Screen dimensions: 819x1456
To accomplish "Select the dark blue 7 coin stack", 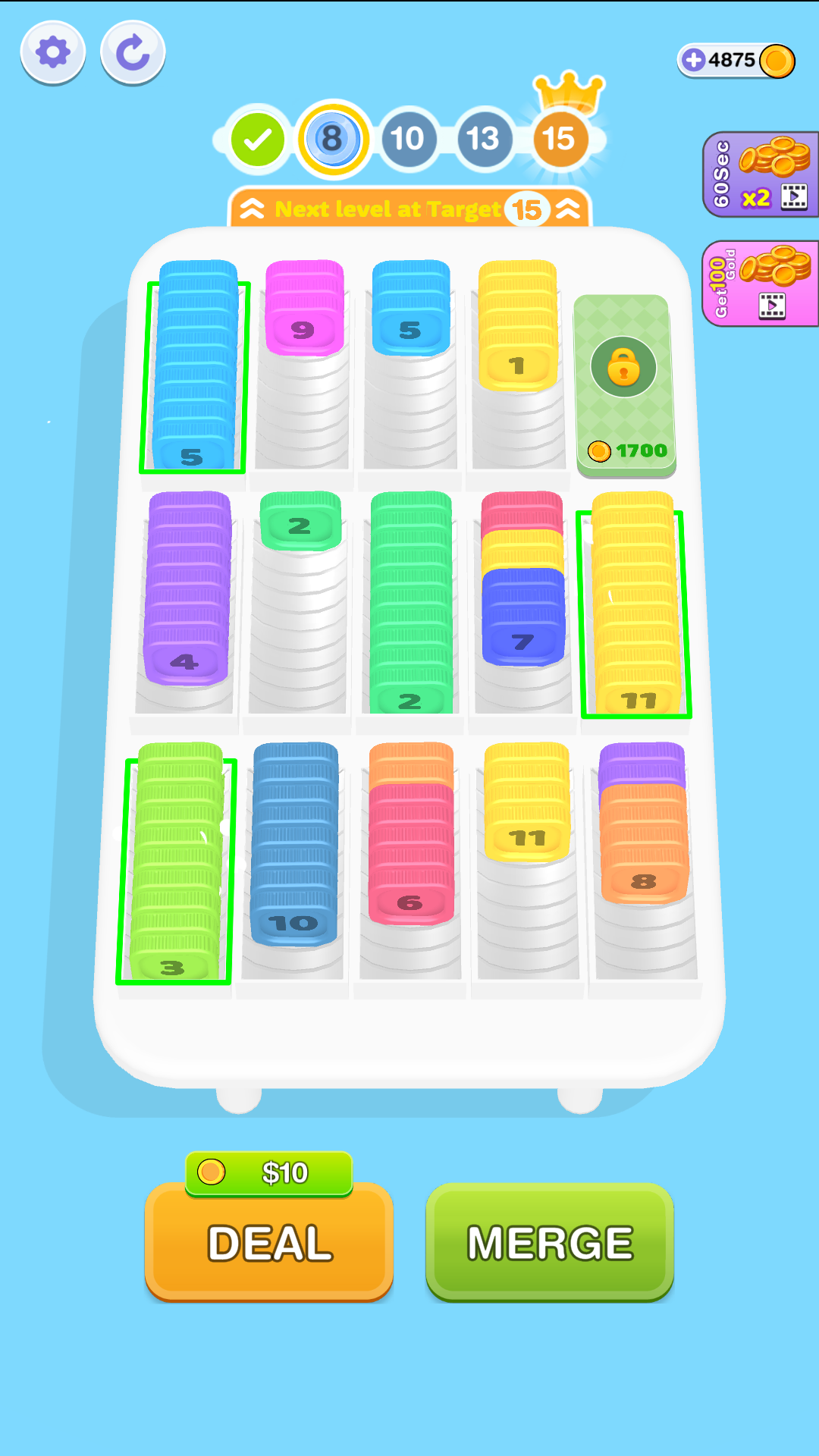I will coord(523,617).
